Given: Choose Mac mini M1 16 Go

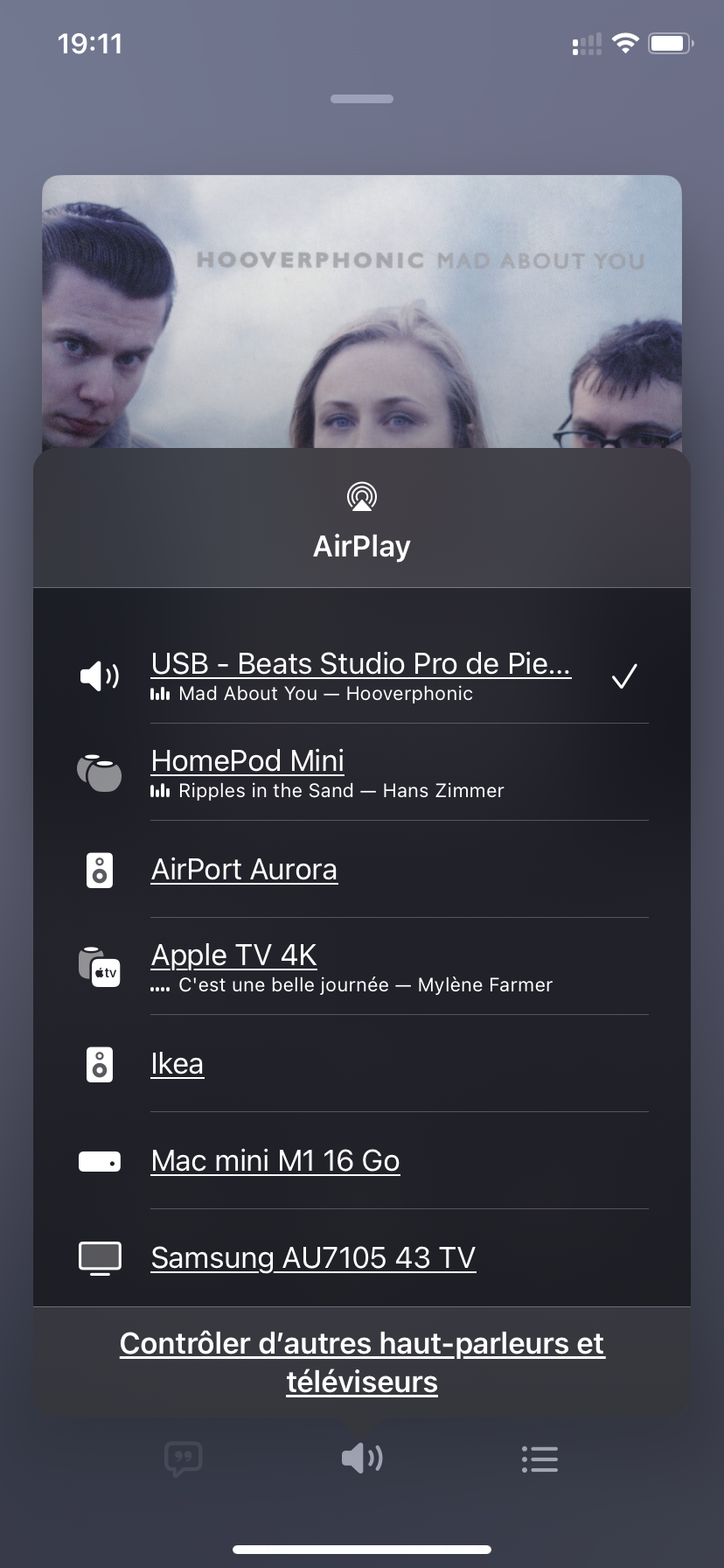Looking at the screenshot, I should pyautogui.click(x=362, y=1161).
